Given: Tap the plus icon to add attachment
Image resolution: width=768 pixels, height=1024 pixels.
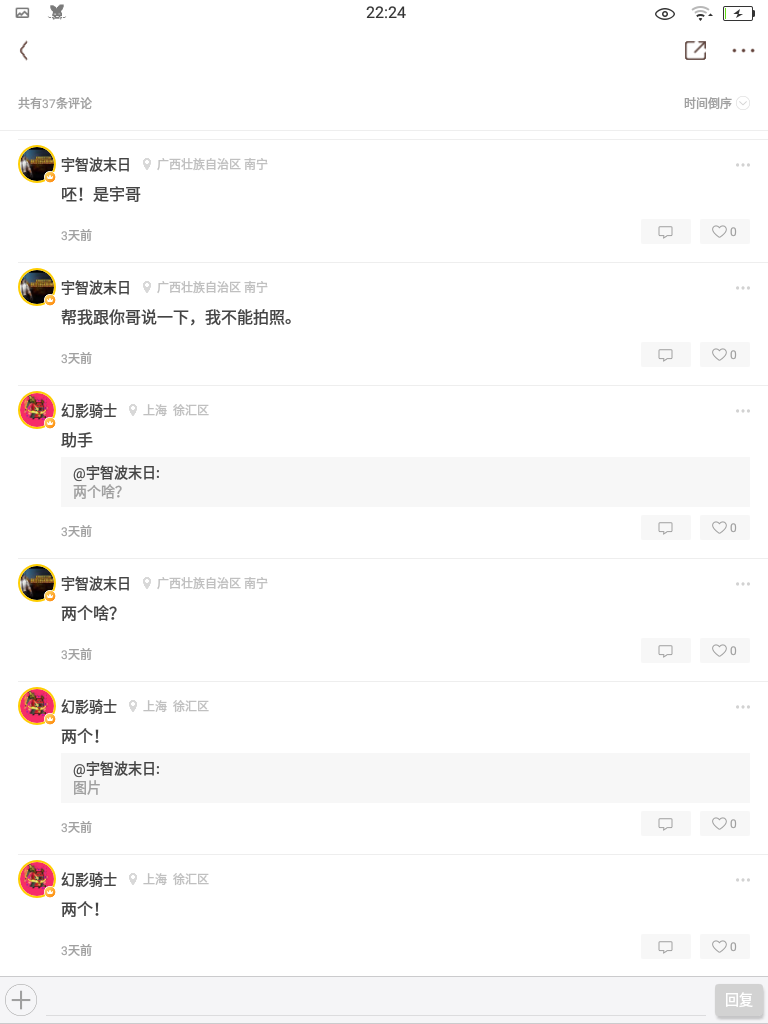Looking at the screenshot, I should click(x=21, y=999).
